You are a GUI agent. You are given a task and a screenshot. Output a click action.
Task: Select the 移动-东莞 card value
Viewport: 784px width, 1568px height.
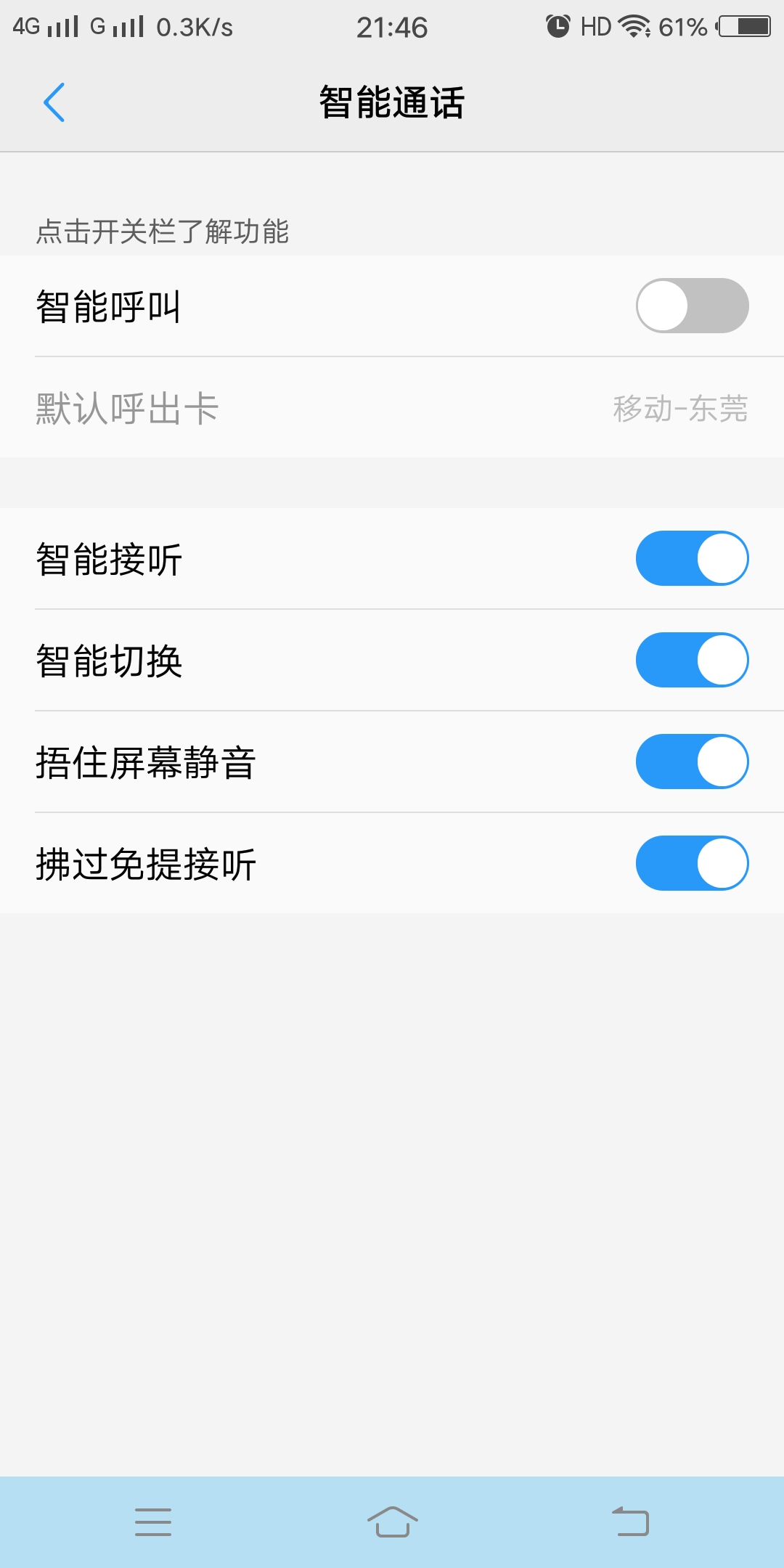pyautogui.click(x=680, y=409)
